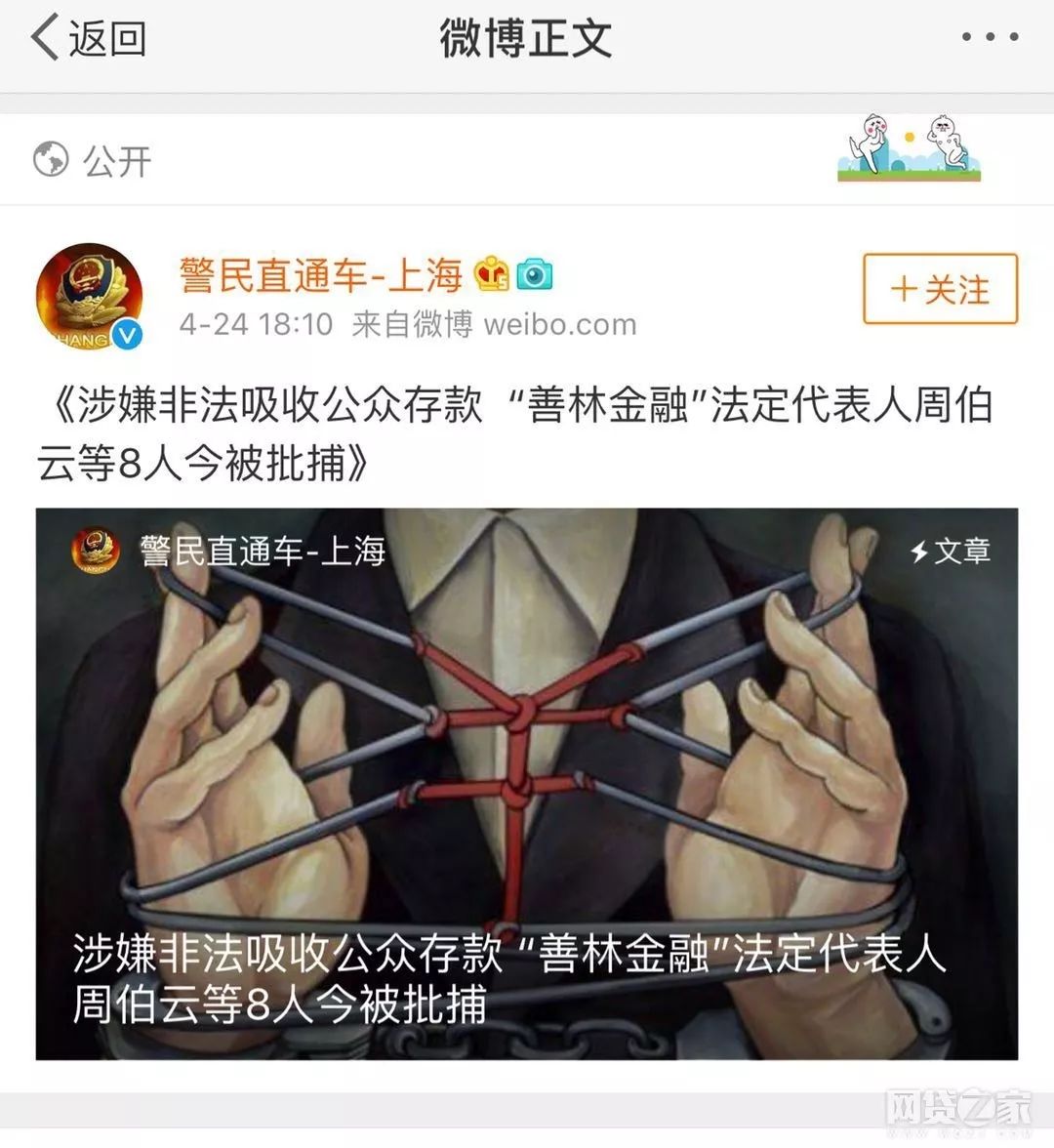This screenshot has height=1148, width=1054.
Task: Open 警民直通车-上海 profile avatar
Action: 89,297
